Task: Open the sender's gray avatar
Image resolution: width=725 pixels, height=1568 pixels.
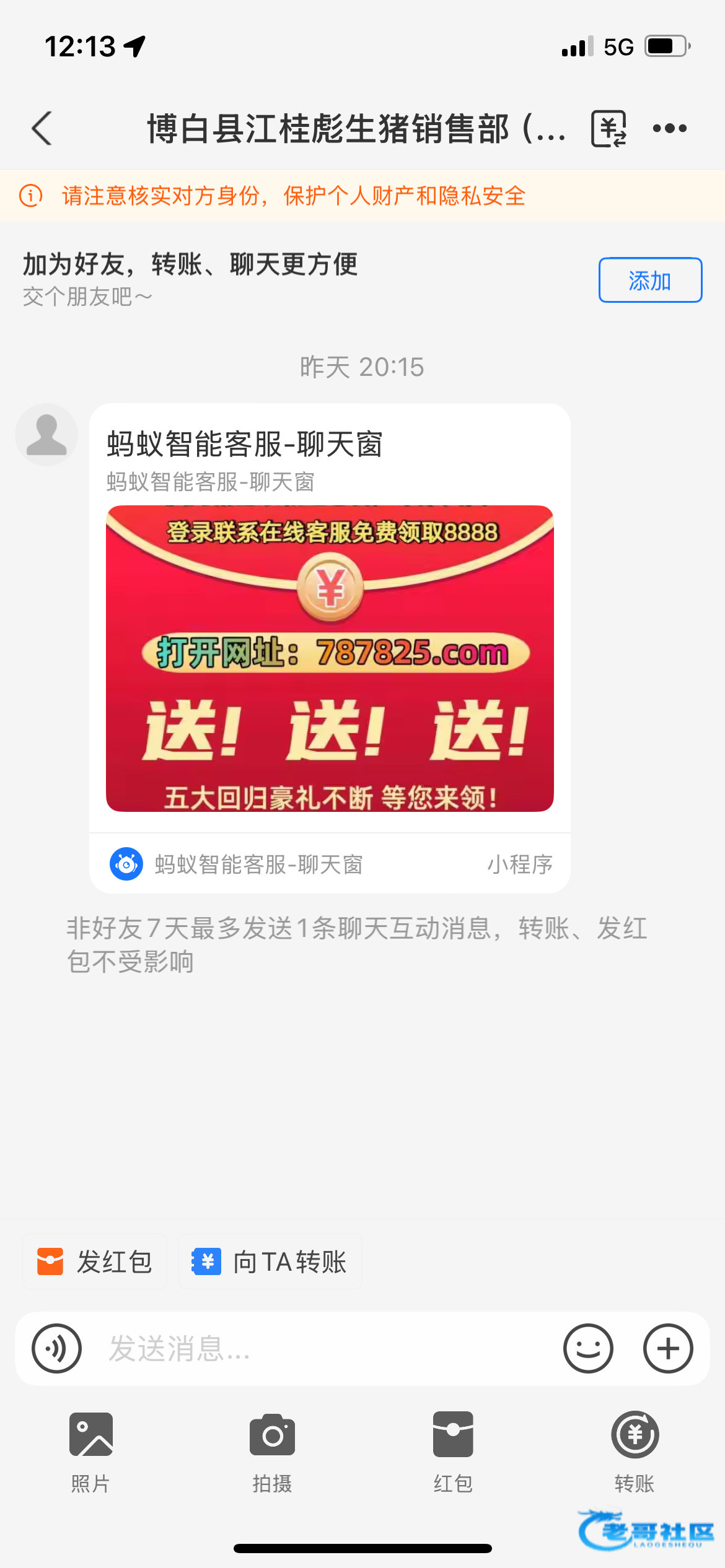Action: pyautogui.click(x=46, y=434)
